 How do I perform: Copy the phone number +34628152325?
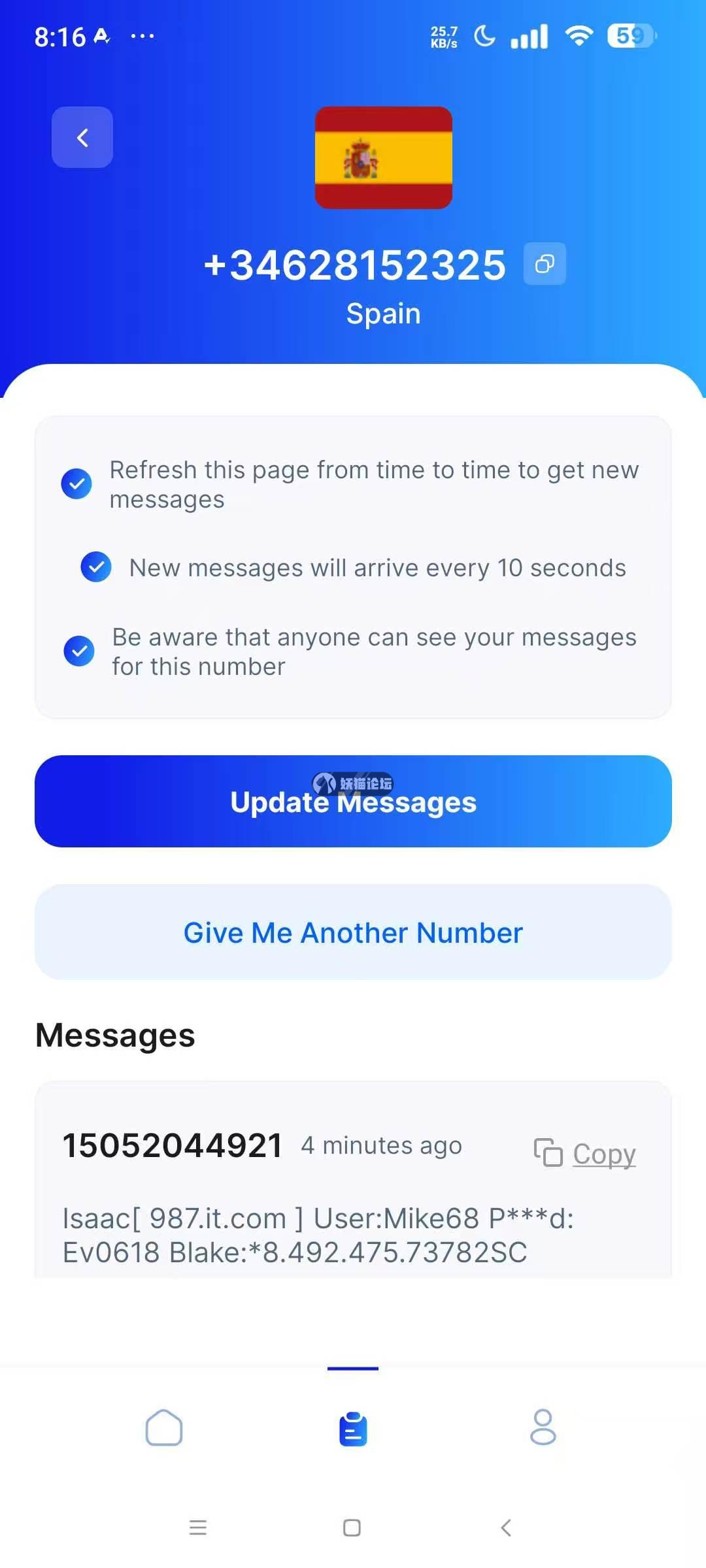tap(545, 264)
